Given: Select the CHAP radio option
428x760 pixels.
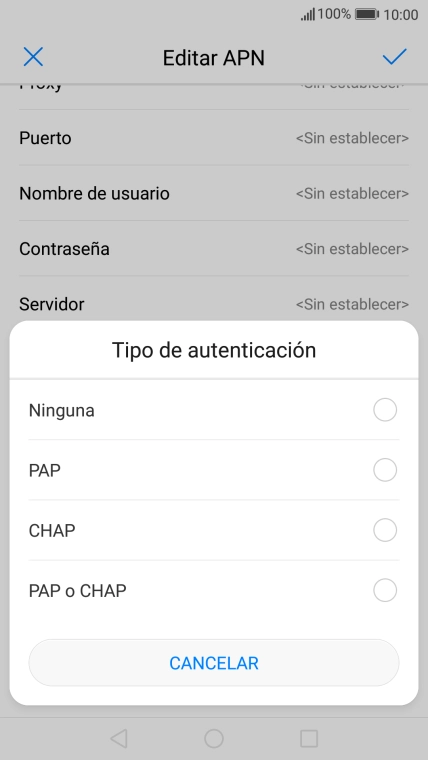Looking at the screenshot, I should [x=214, y=530].
